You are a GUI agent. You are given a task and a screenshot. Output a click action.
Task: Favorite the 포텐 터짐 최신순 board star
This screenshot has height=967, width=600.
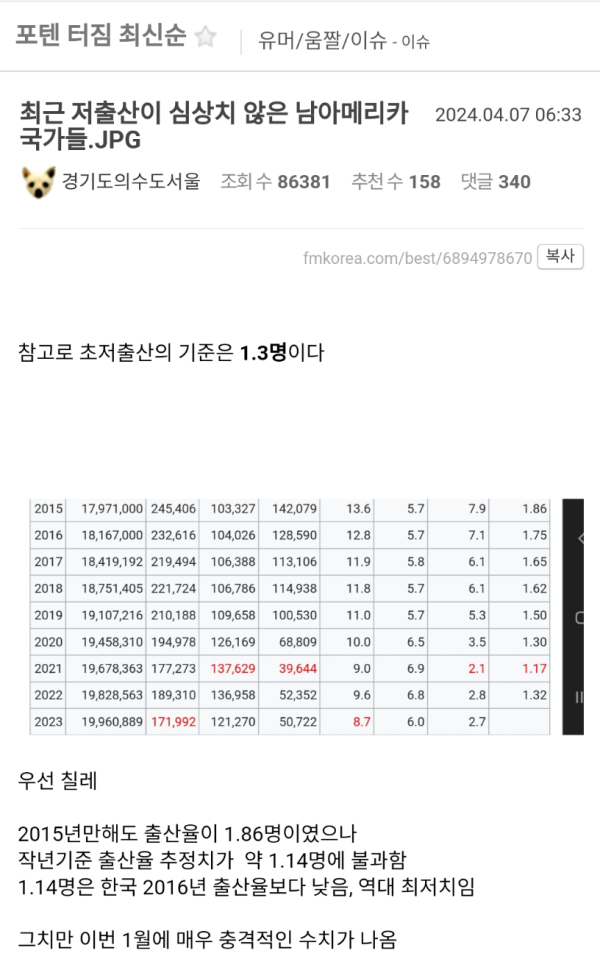[205, 38]
